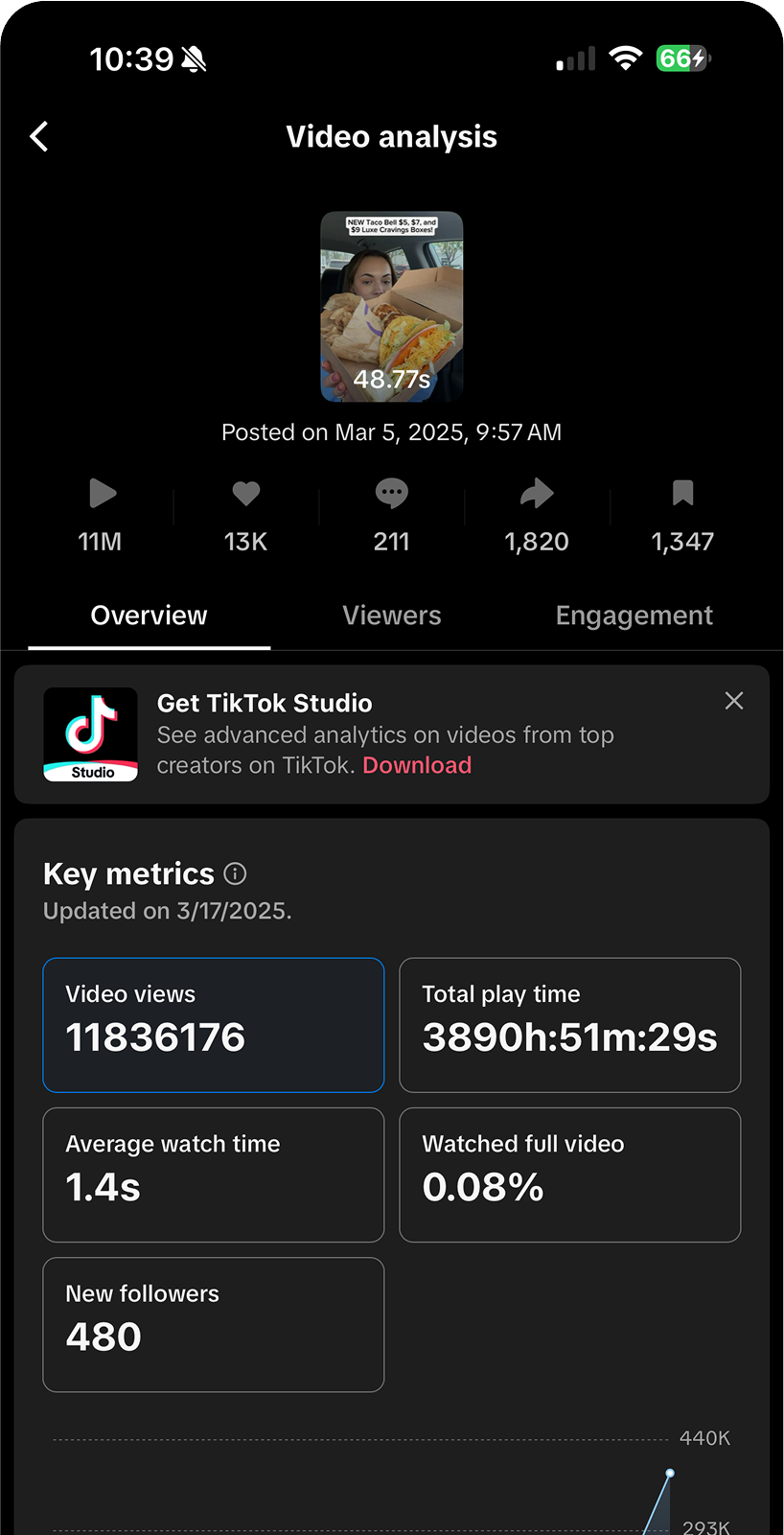Select the Watched full video card
784x1535 pixels.
(x=569, y=1175)
